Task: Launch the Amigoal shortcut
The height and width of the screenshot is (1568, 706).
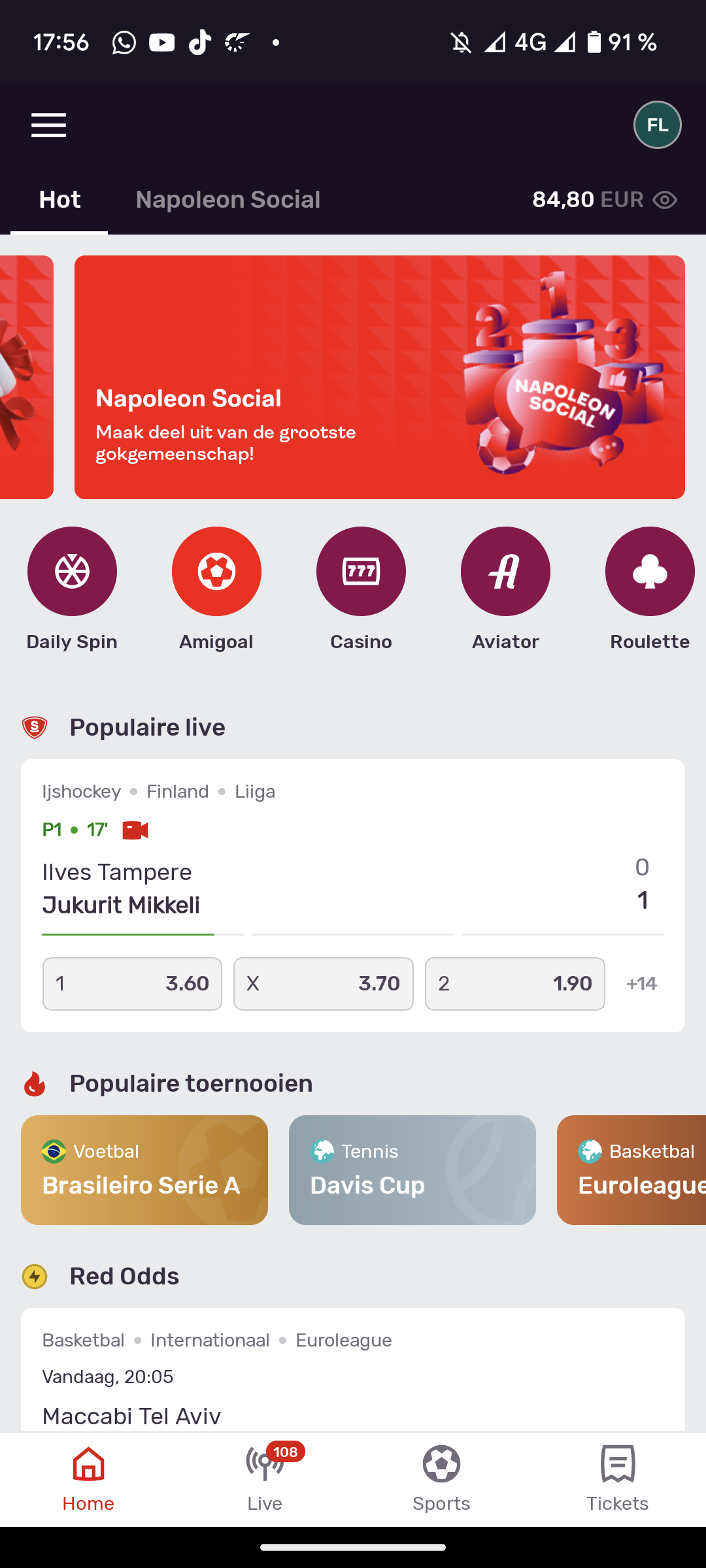Action: (216, 572)
